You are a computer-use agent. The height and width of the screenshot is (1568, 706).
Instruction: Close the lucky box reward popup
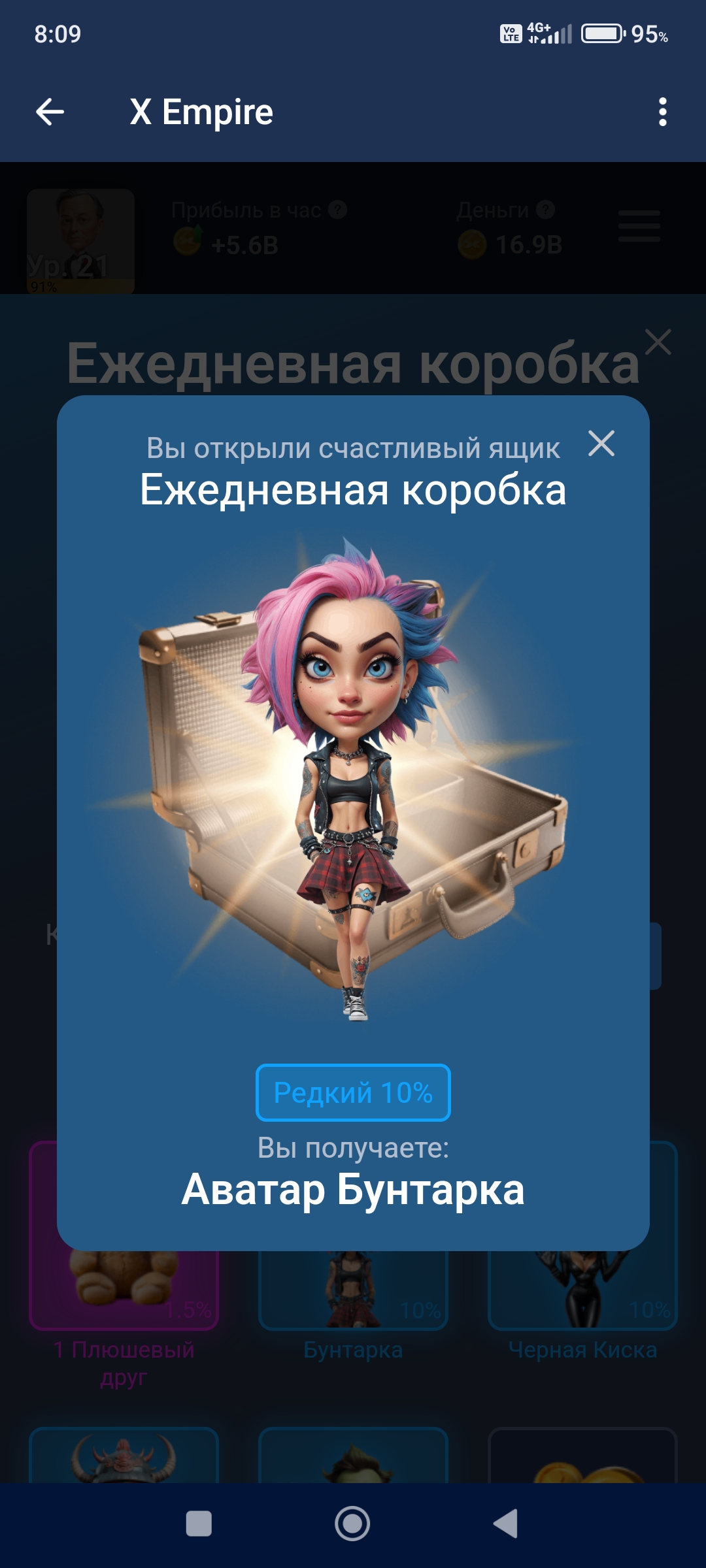tap(601, 444)
